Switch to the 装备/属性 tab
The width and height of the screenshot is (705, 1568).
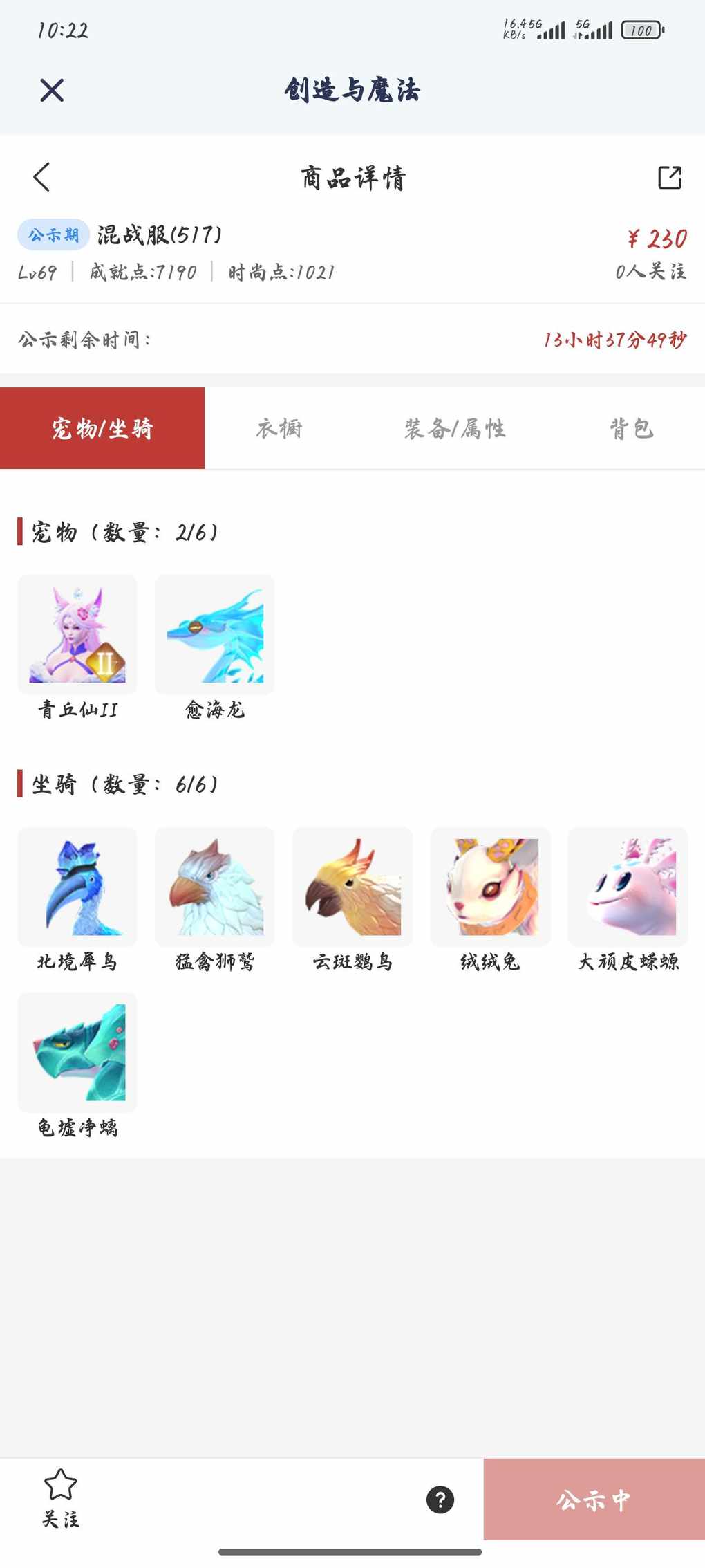(455, 429)
